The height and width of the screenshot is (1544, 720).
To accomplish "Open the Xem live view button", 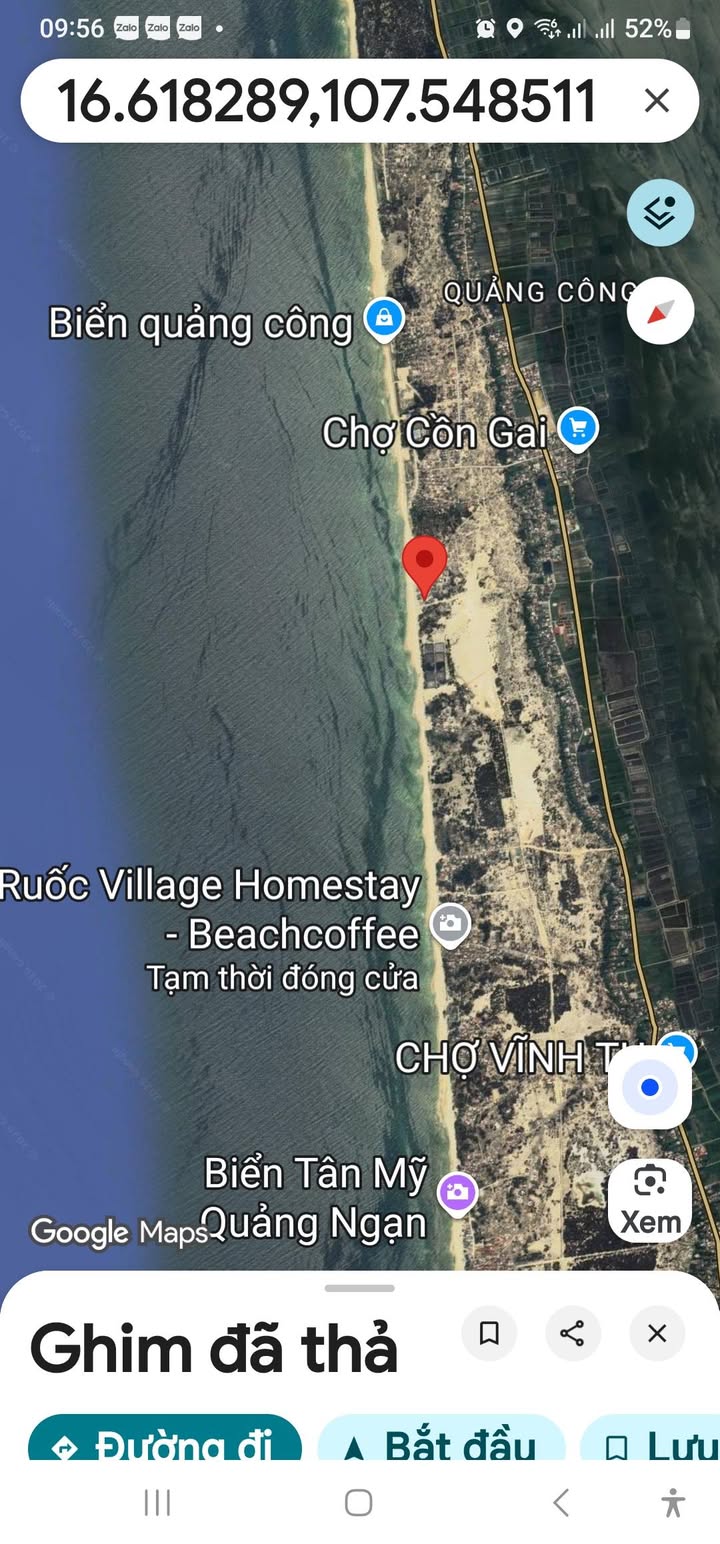I will point(650,1201).
